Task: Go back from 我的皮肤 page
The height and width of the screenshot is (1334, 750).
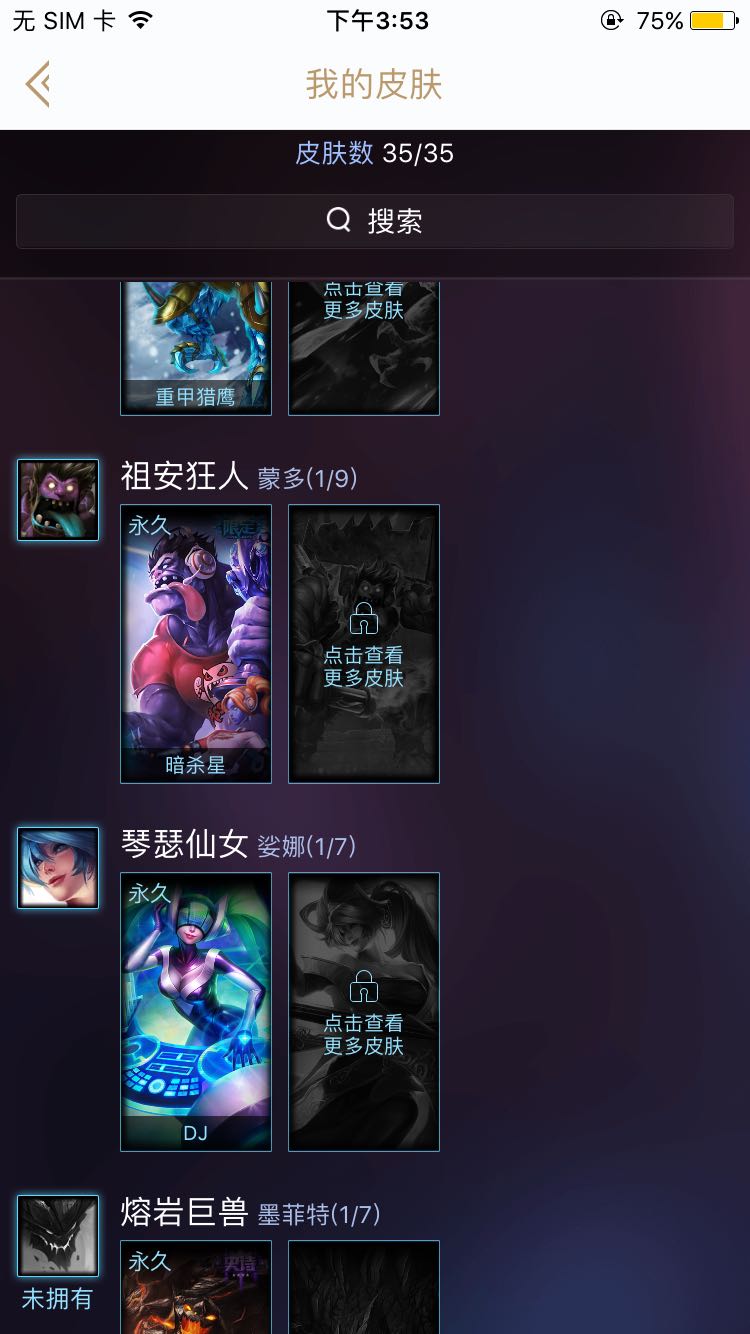Action: [x=38, y=85]
